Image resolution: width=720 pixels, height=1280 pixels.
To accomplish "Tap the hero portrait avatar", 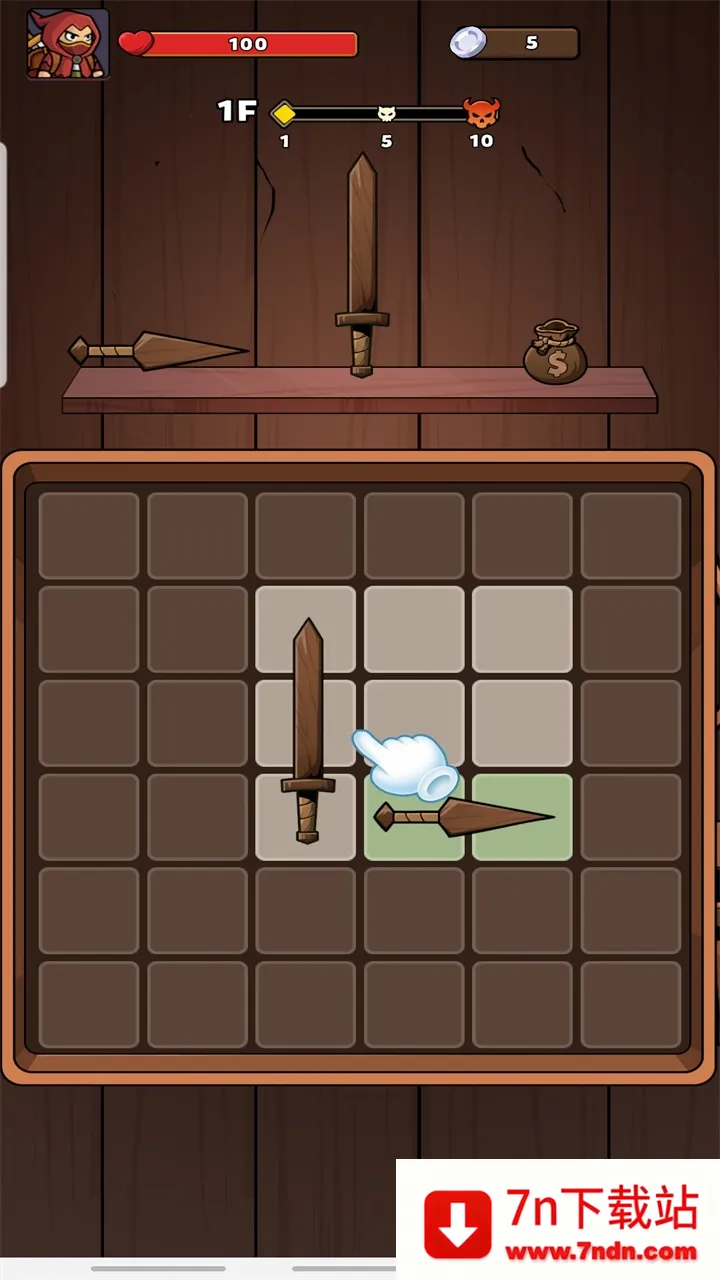I will coord(68,45).
